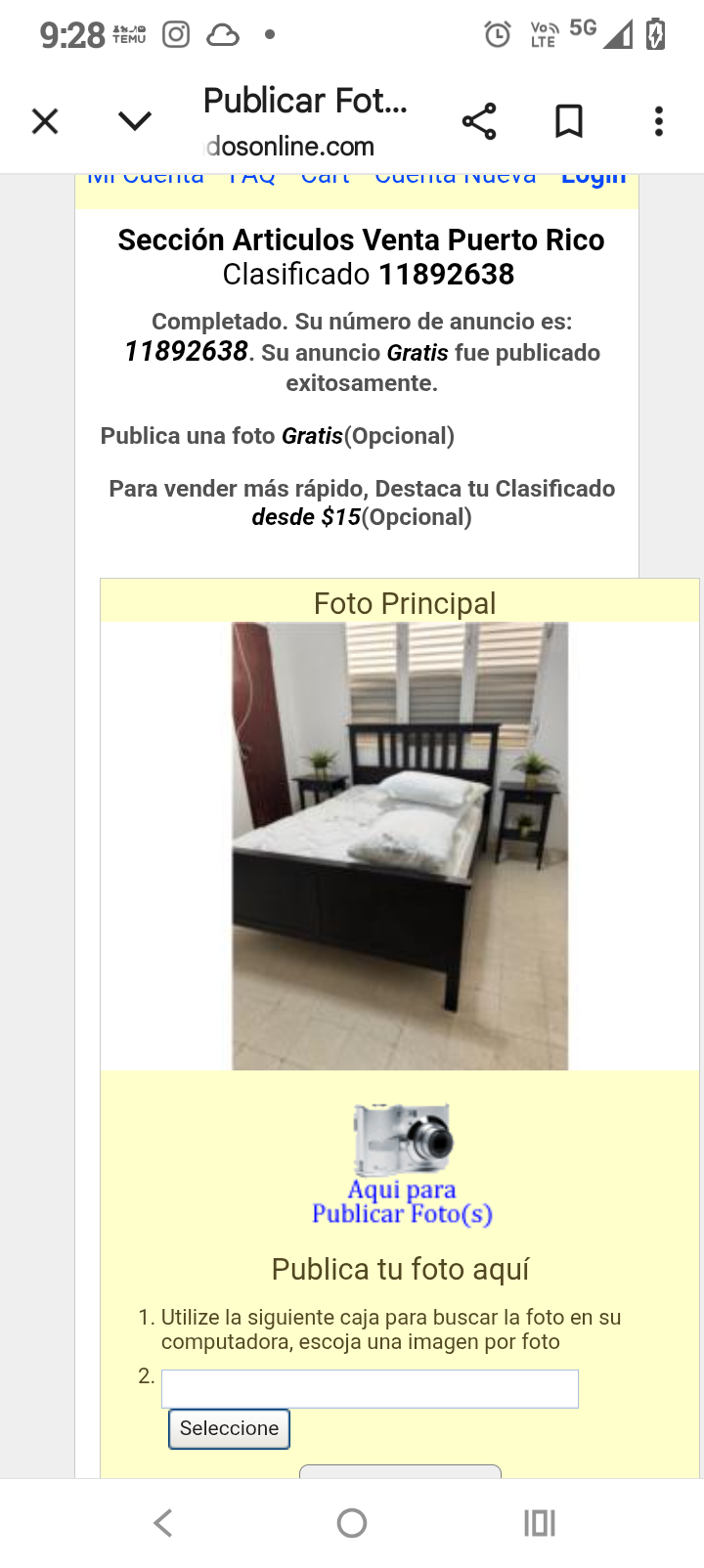
Task: Tap the Cuenta Nueva link
Action: [x=456, y=179]
